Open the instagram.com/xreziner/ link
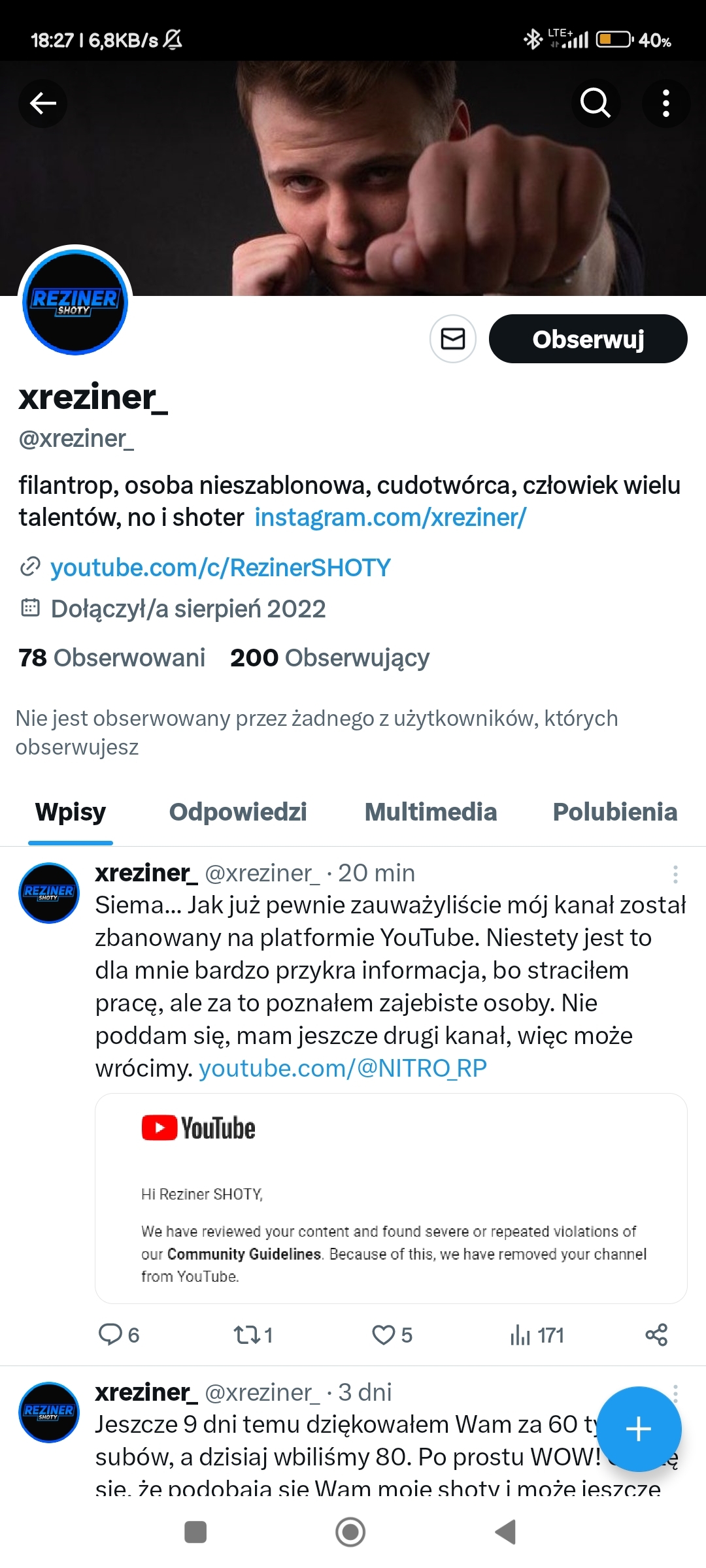706x1568 pixels. coord(390,517)
